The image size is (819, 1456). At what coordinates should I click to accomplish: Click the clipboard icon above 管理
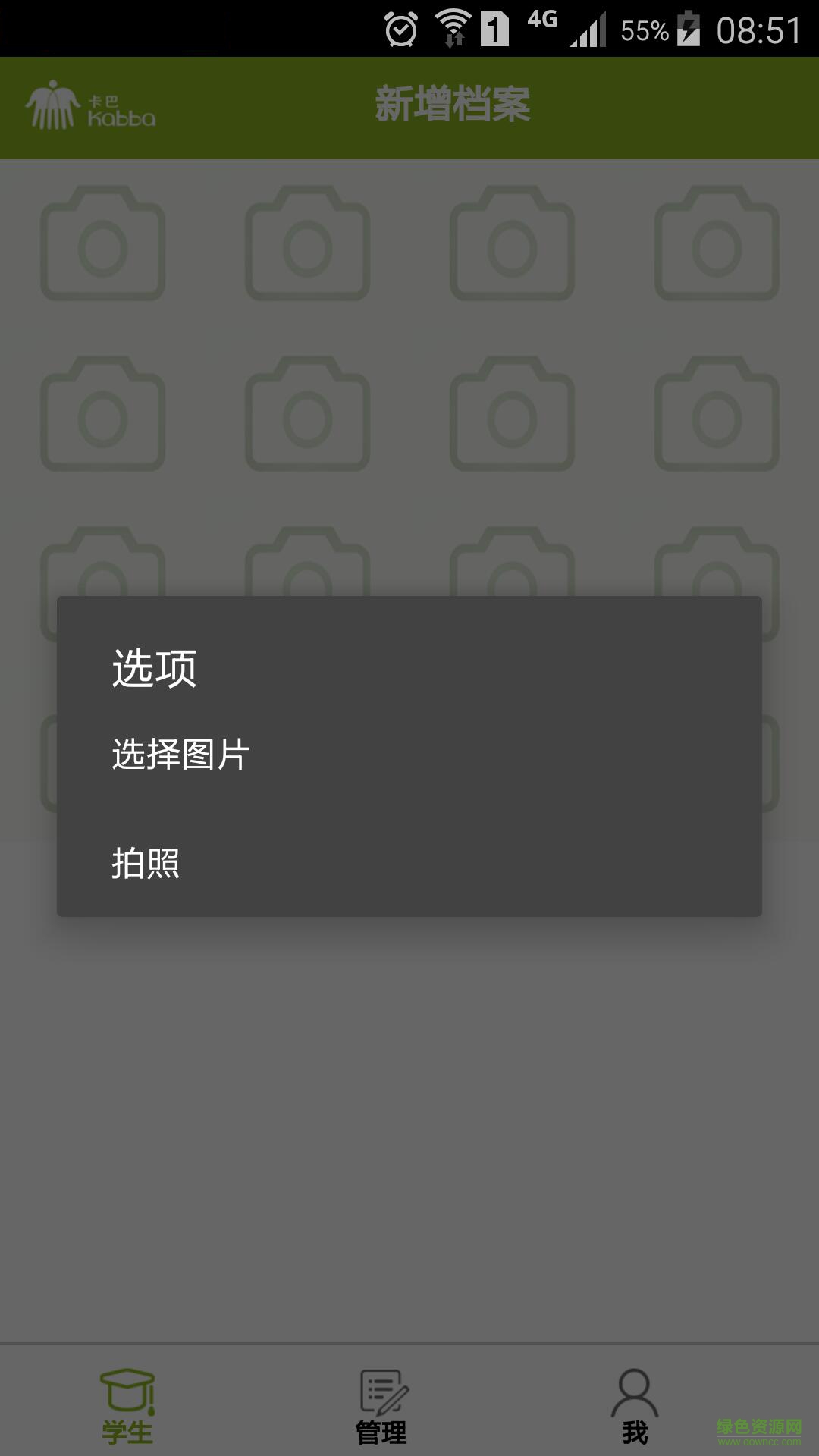(x=381, y=1385)
